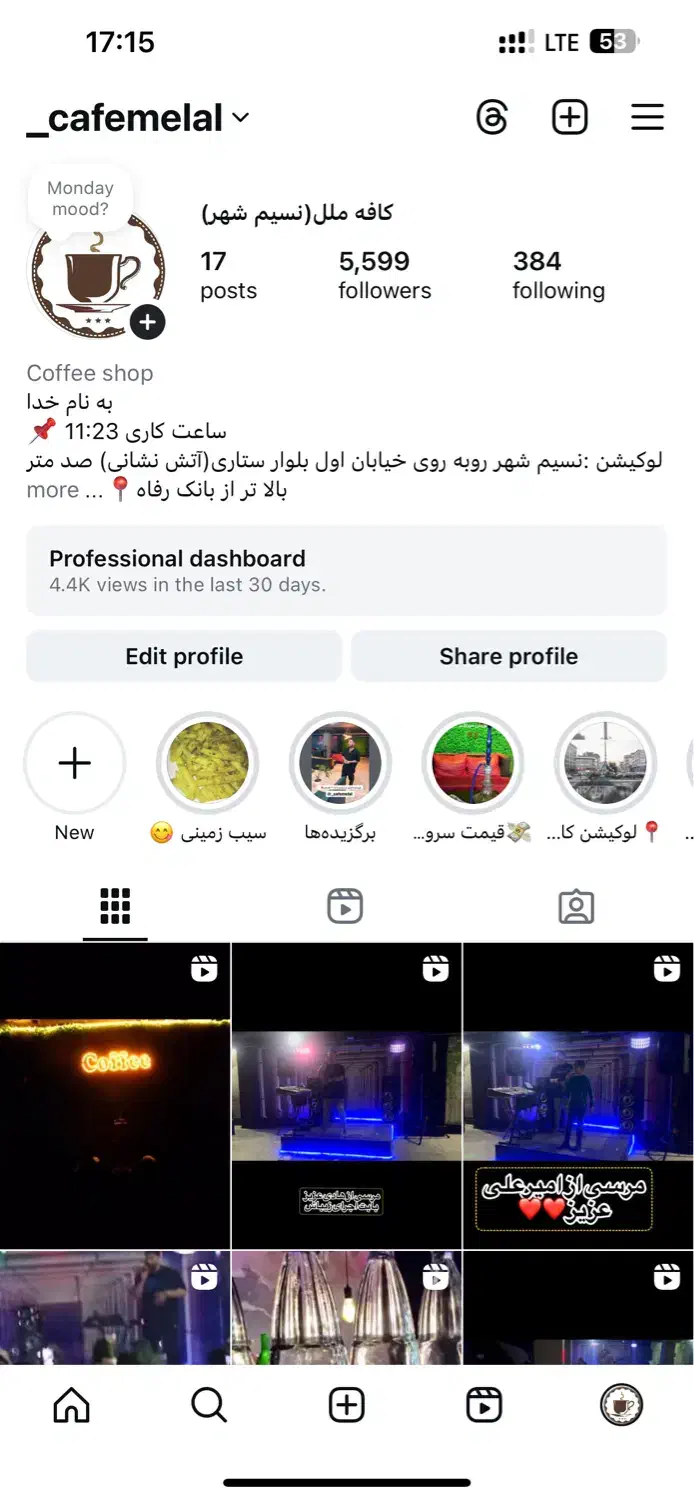Open the hamburger menu
The image size is (694, 1500).
pos(647,118)
